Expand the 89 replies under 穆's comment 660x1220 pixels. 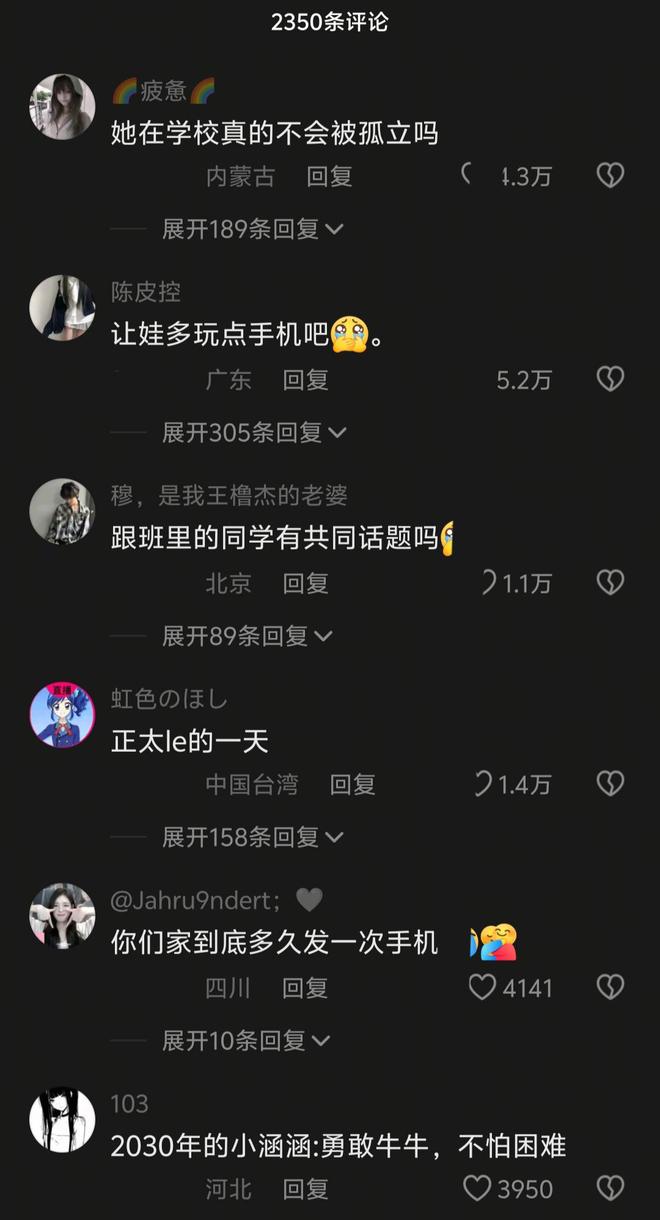coord(247,635)
